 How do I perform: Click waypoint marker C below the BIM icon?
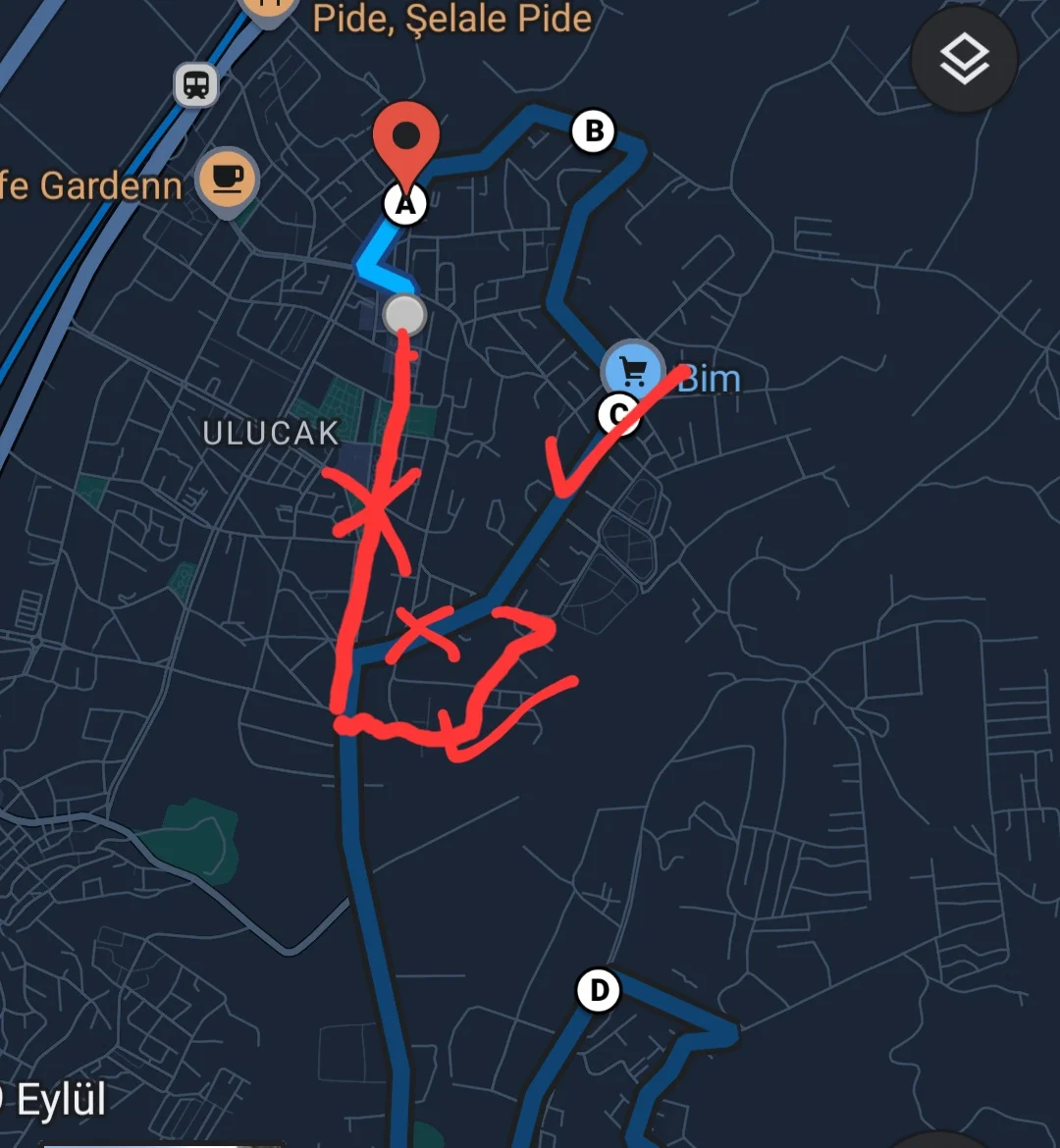(x=618, y=414)
